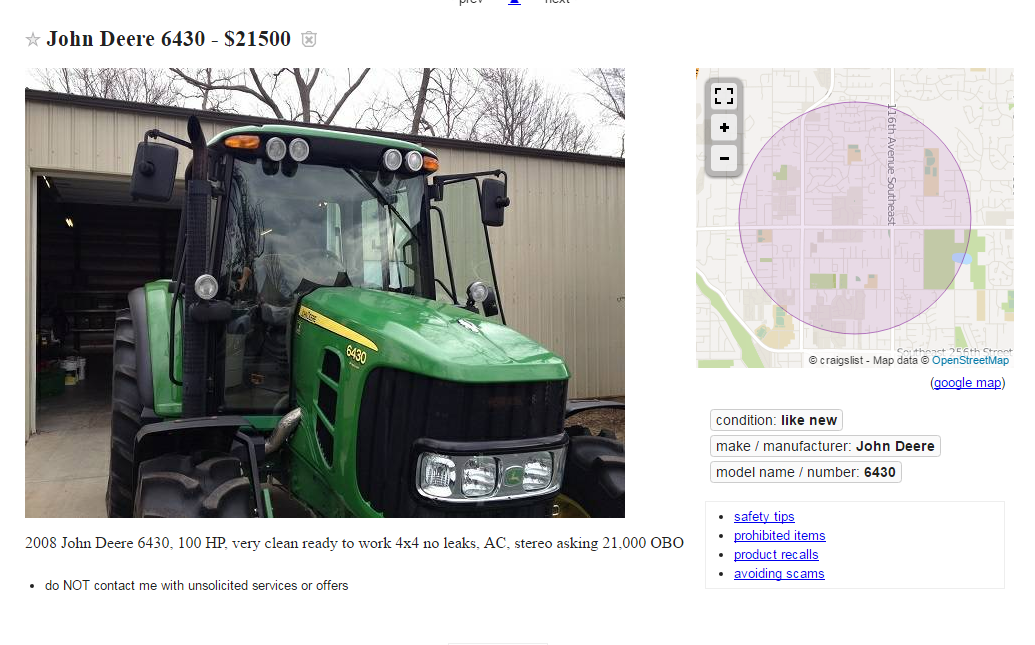1035x645 pixels.
Task: Zoom out on the map
Action: [x=724, y=158]
